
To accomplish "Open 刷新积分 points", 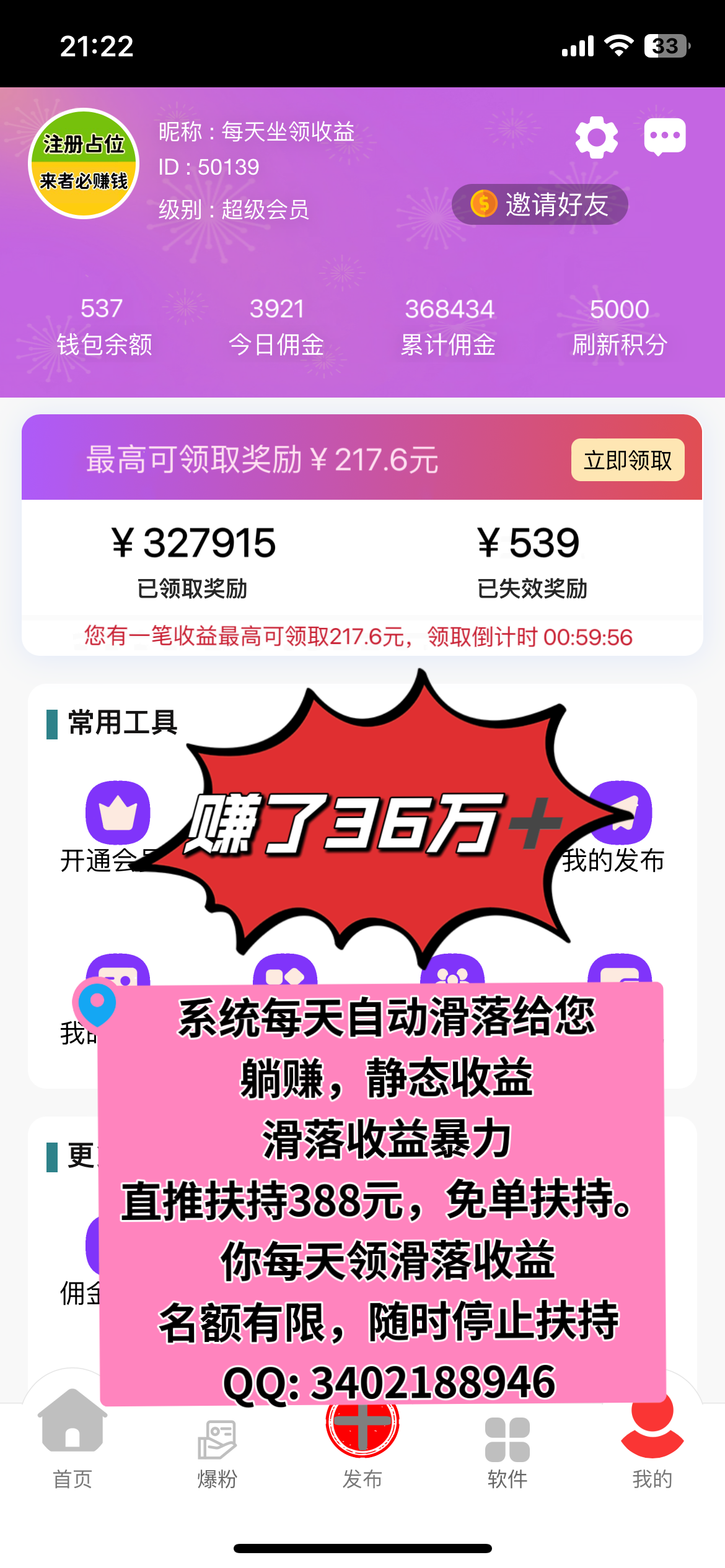I will (x=619, y=326).
